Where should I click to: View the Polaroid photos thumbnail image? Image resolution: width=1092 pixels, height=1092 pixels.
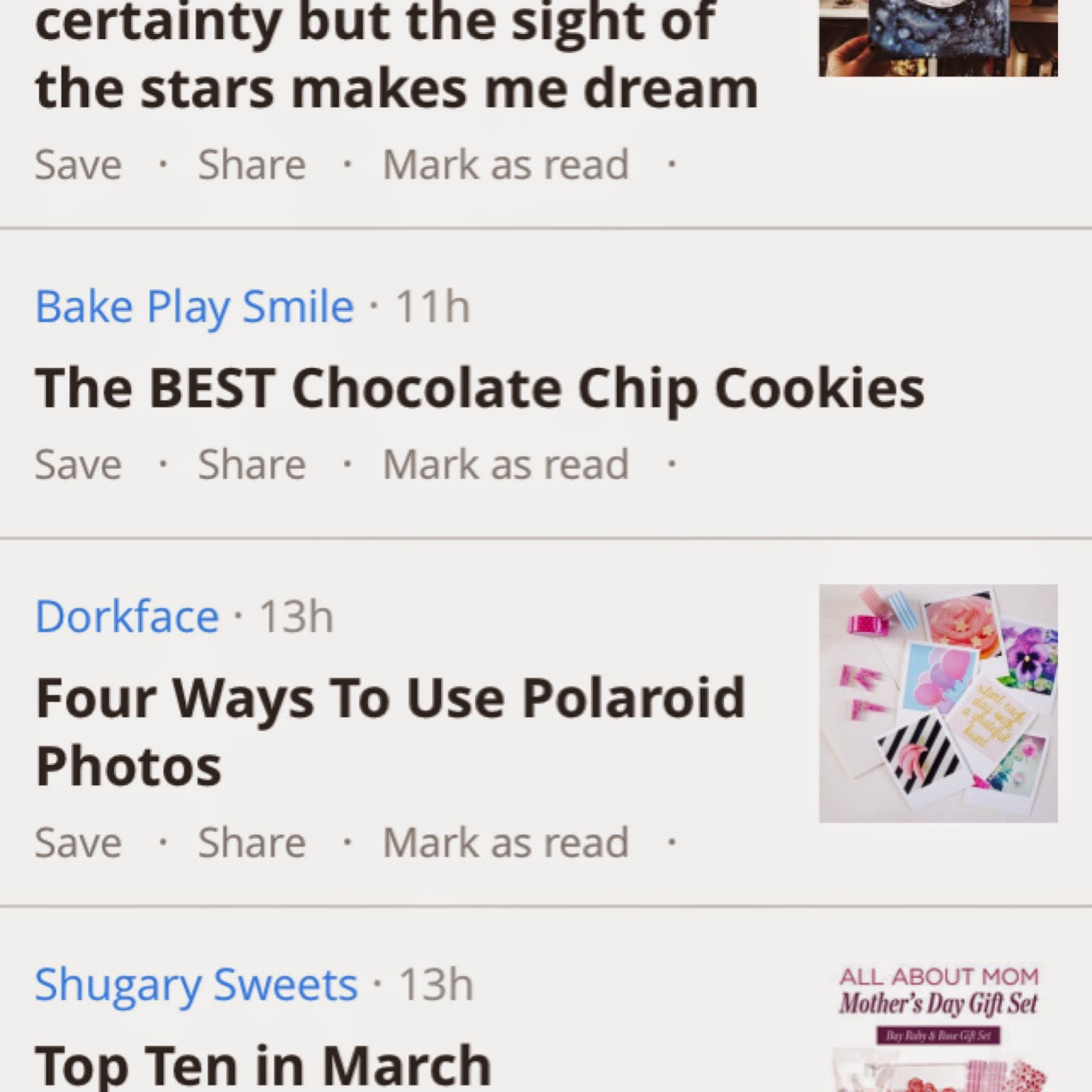[x=938, y=703]
